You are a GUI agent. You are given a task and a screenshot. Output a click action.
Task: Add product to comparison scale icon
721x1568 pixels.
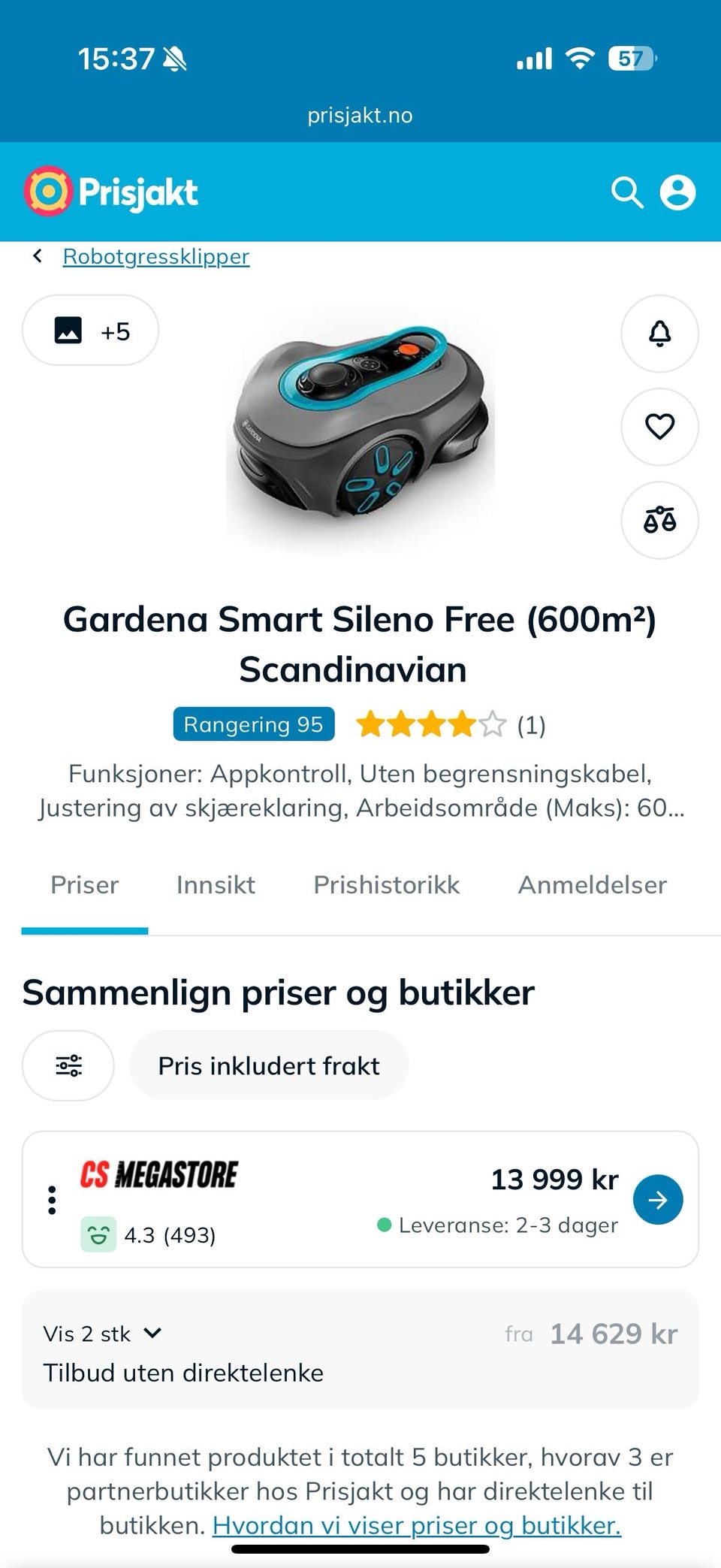tap(659, 519)
